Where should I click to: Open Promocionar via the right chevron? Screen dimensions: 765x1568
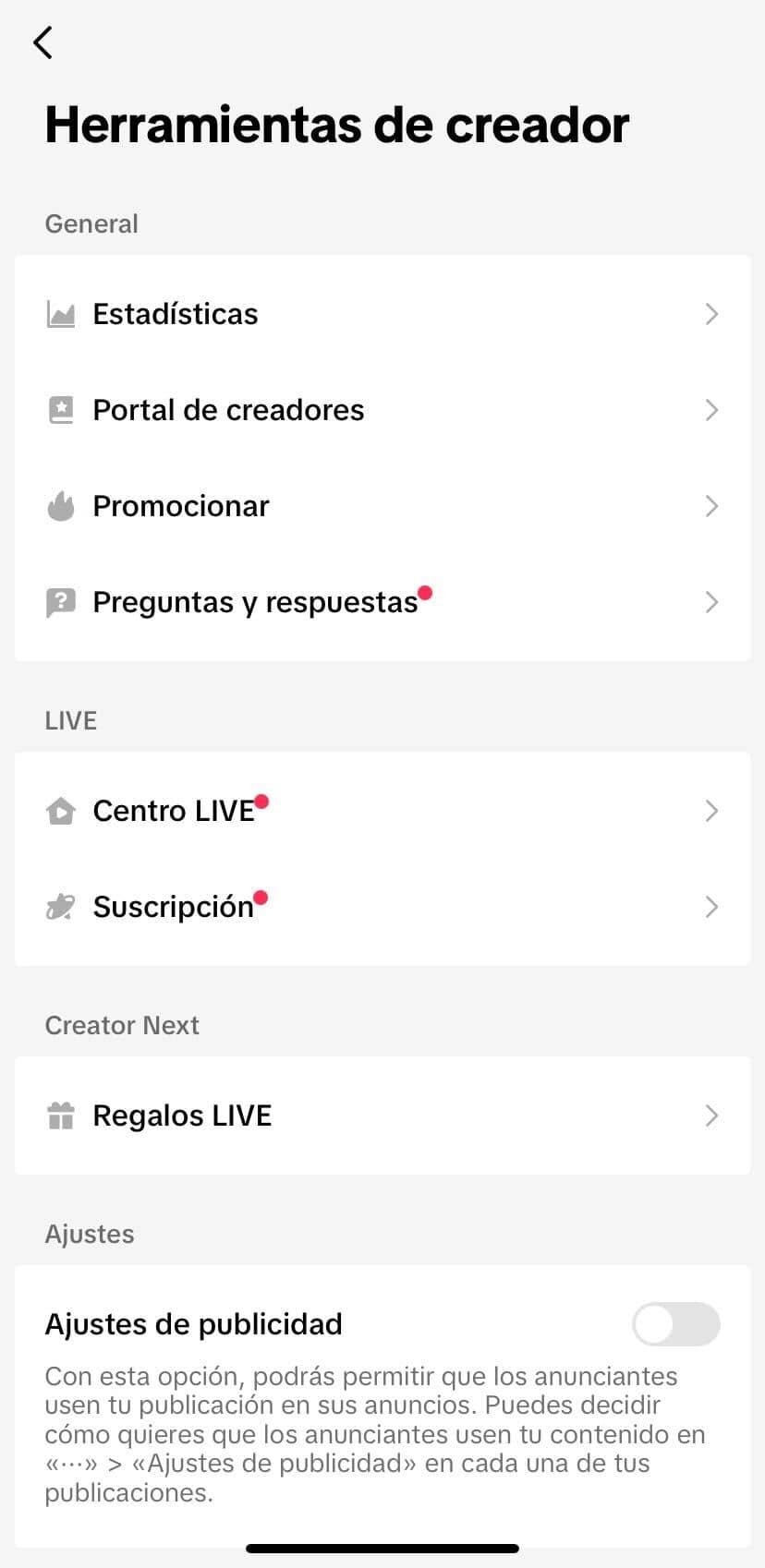pyautogui.click(x=711, y=505)
